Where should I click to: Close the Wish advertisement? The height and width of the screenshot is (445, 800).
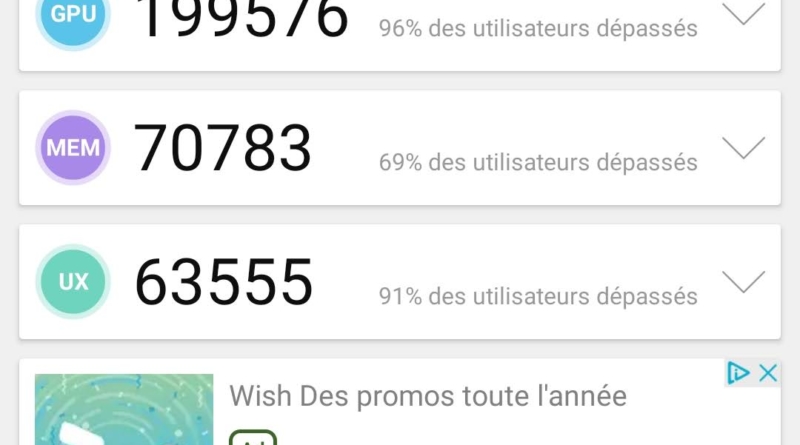click(x=768, y=373)
